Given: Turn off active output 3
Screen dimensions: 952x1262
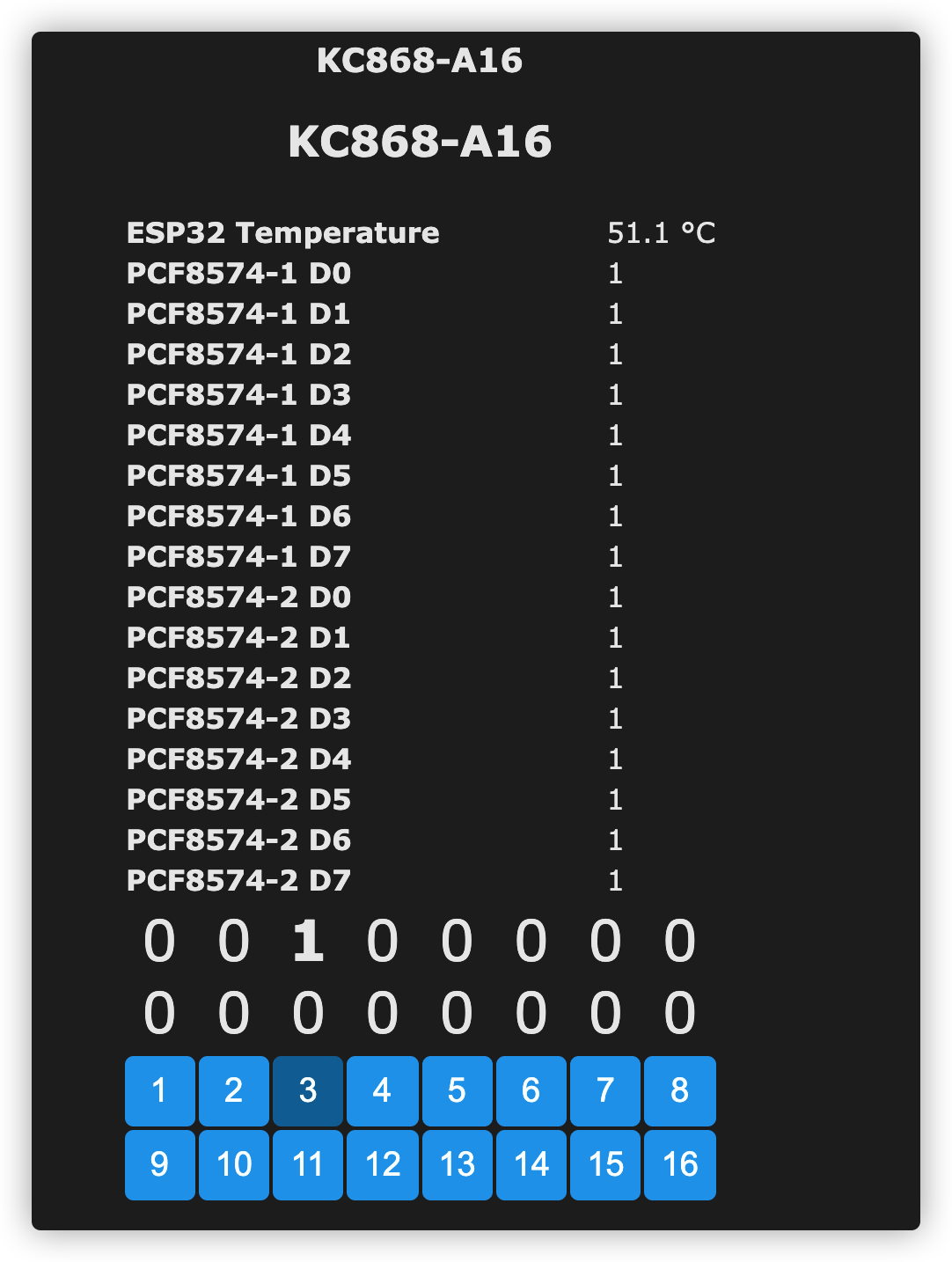Looking at the screenshot, I should point(307,1090).
